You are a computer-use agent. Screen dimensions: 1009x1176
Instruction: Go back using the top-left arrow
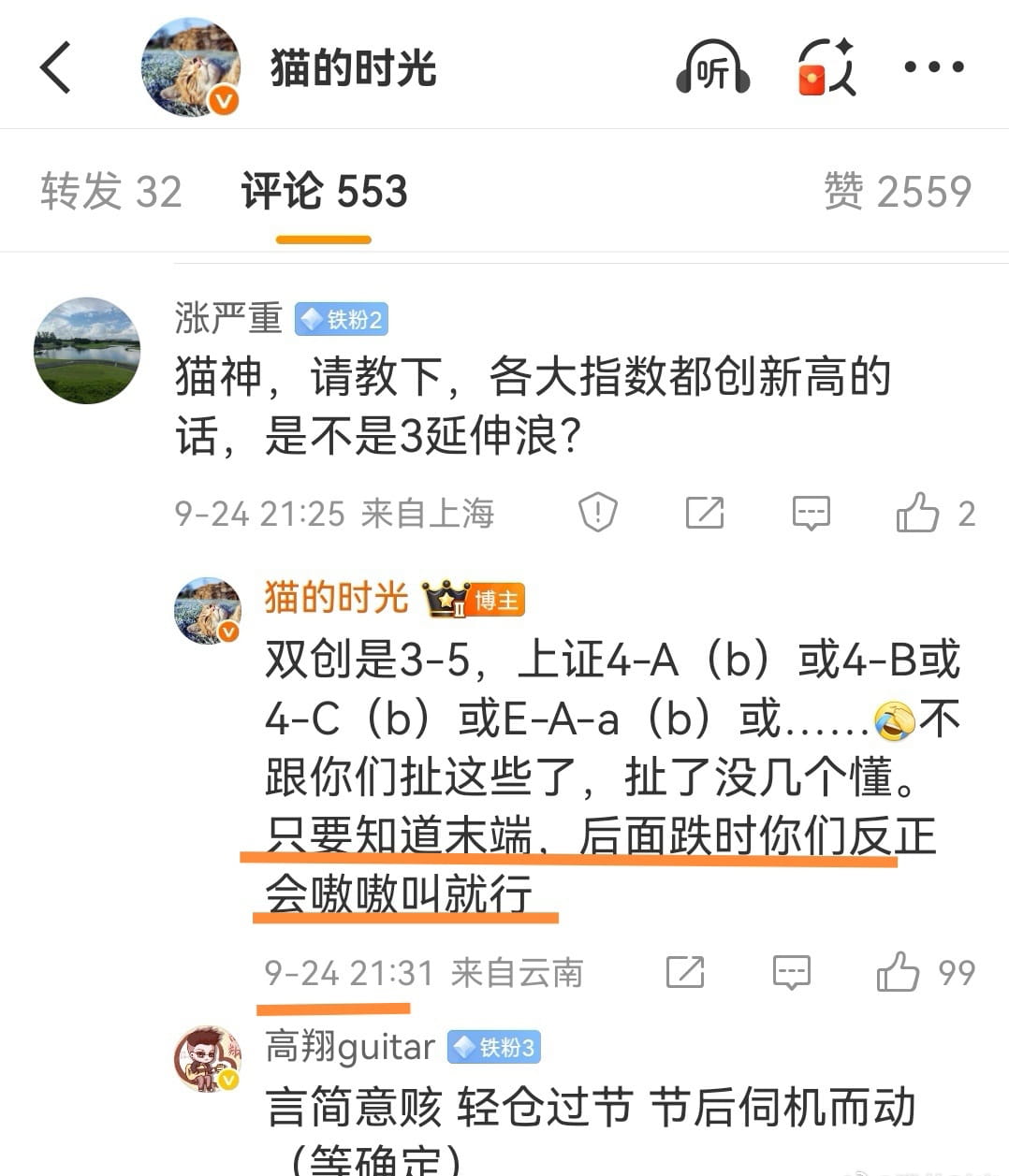click(x=56, y=67)
